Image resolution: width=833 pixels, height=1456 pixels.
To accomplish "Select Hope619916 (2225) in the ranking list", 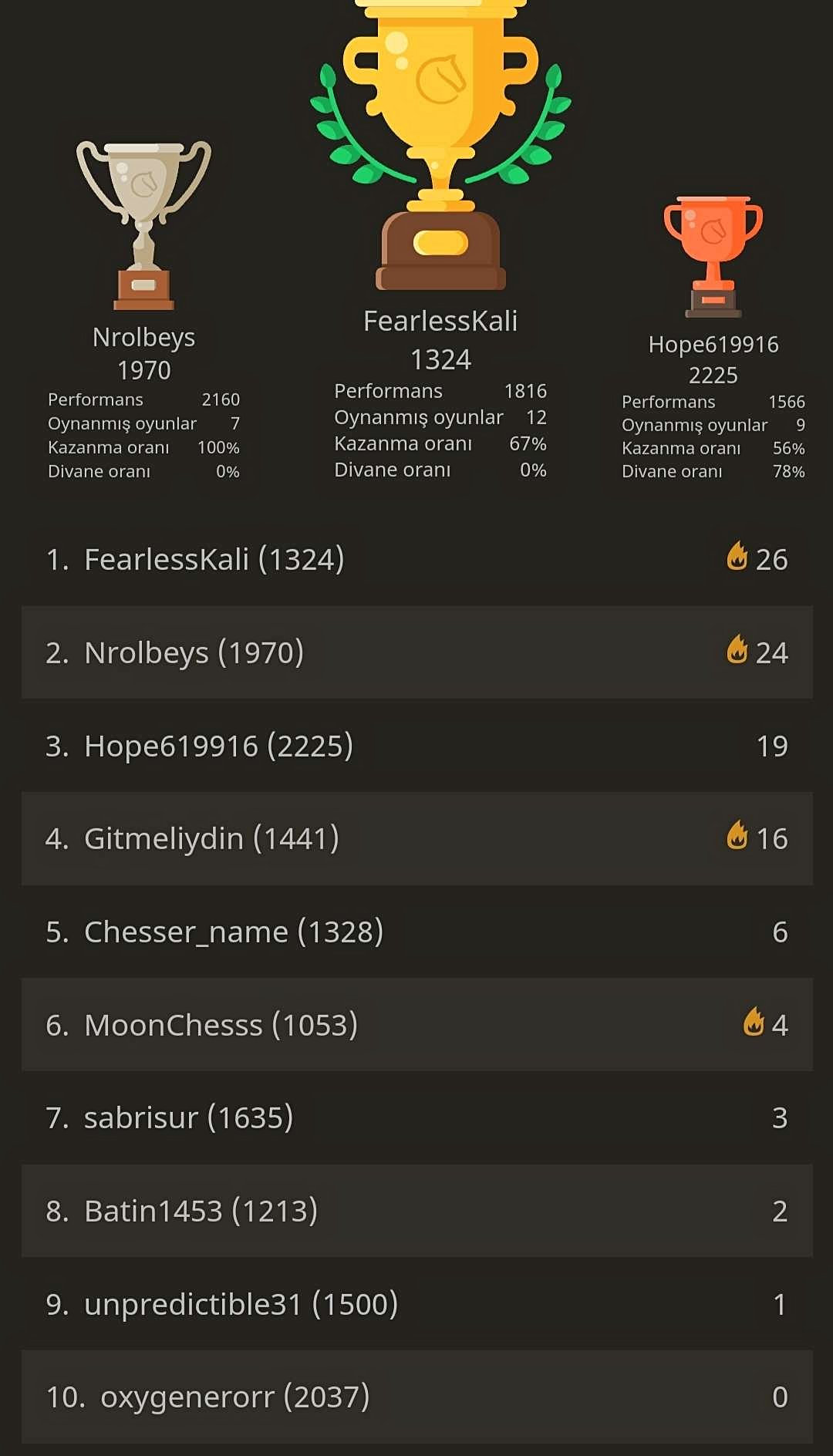I will click(416, 746).
